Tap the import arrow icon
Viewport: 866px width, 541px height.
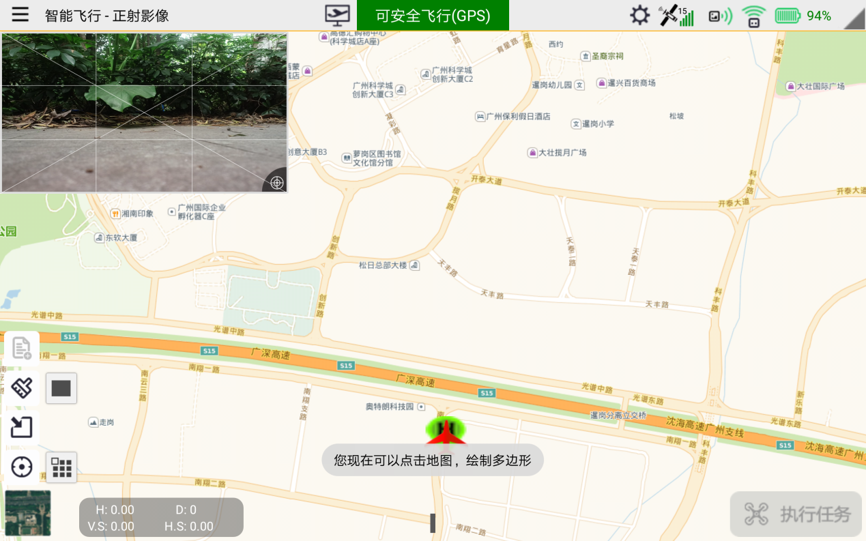coord(22,427)
